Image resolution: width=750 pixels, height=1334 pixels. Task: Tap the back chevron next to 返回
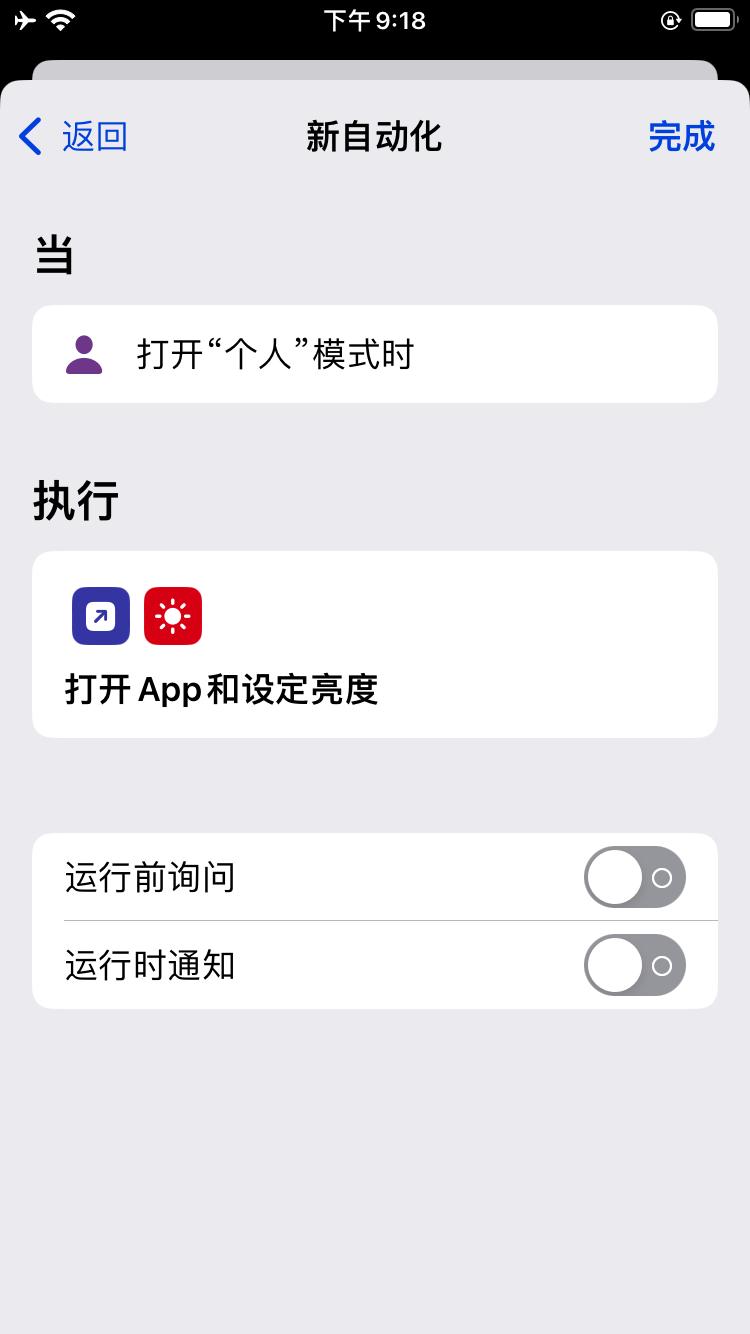point(29,136)
